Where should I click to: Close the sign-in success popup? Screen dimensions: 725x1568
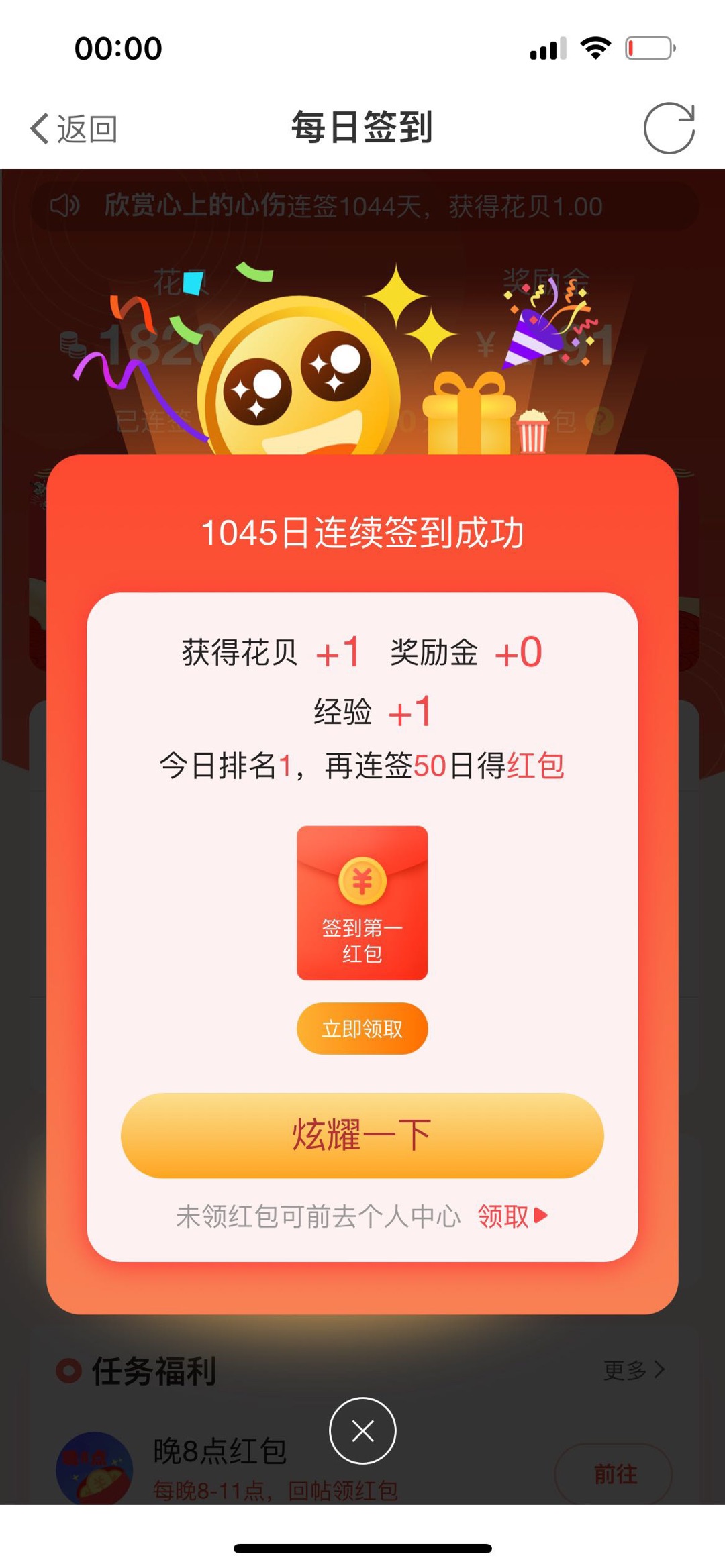[x=362, y=1430]
